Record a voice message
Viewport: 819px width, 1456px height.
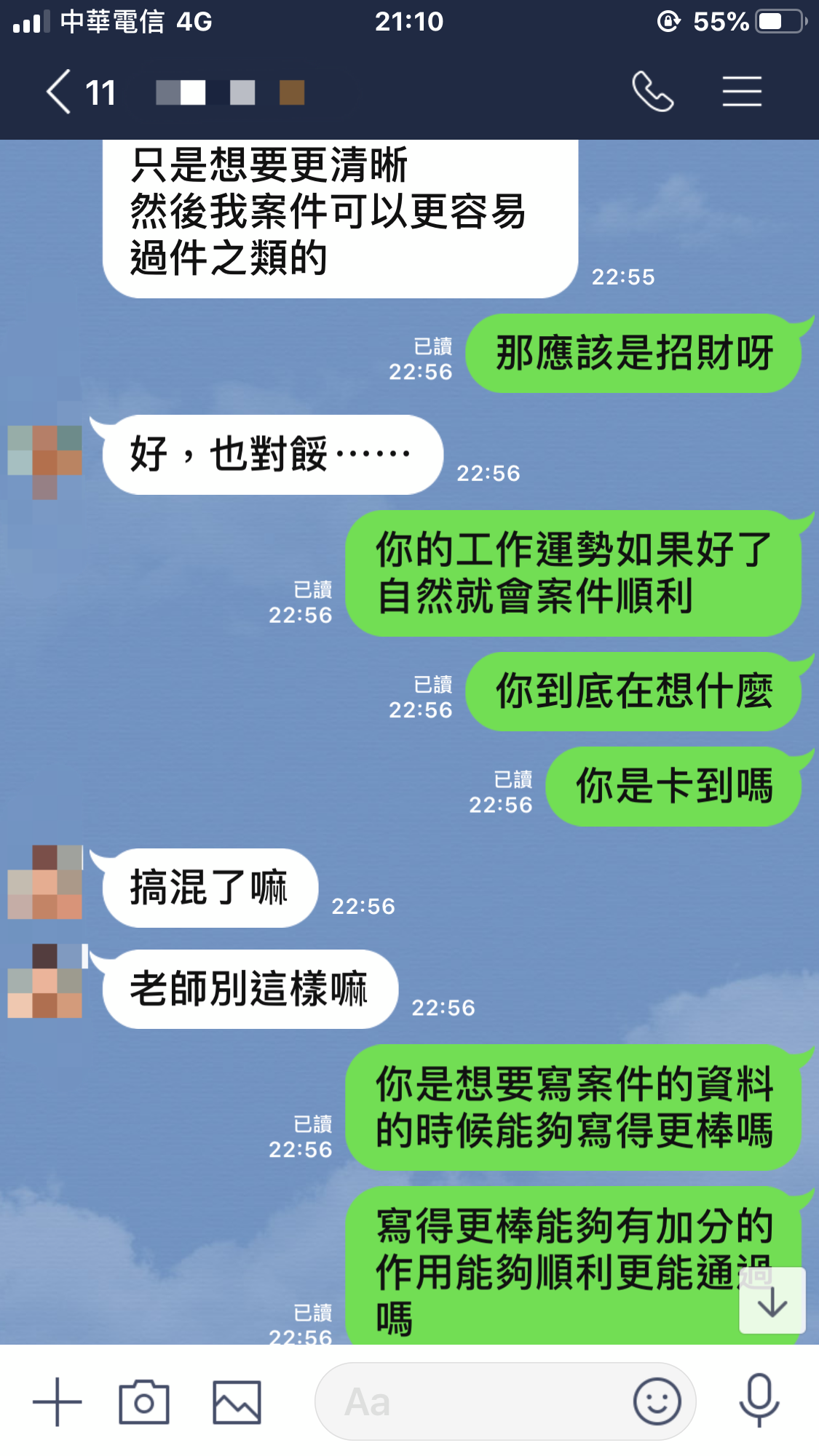(x=759, y=1400)
